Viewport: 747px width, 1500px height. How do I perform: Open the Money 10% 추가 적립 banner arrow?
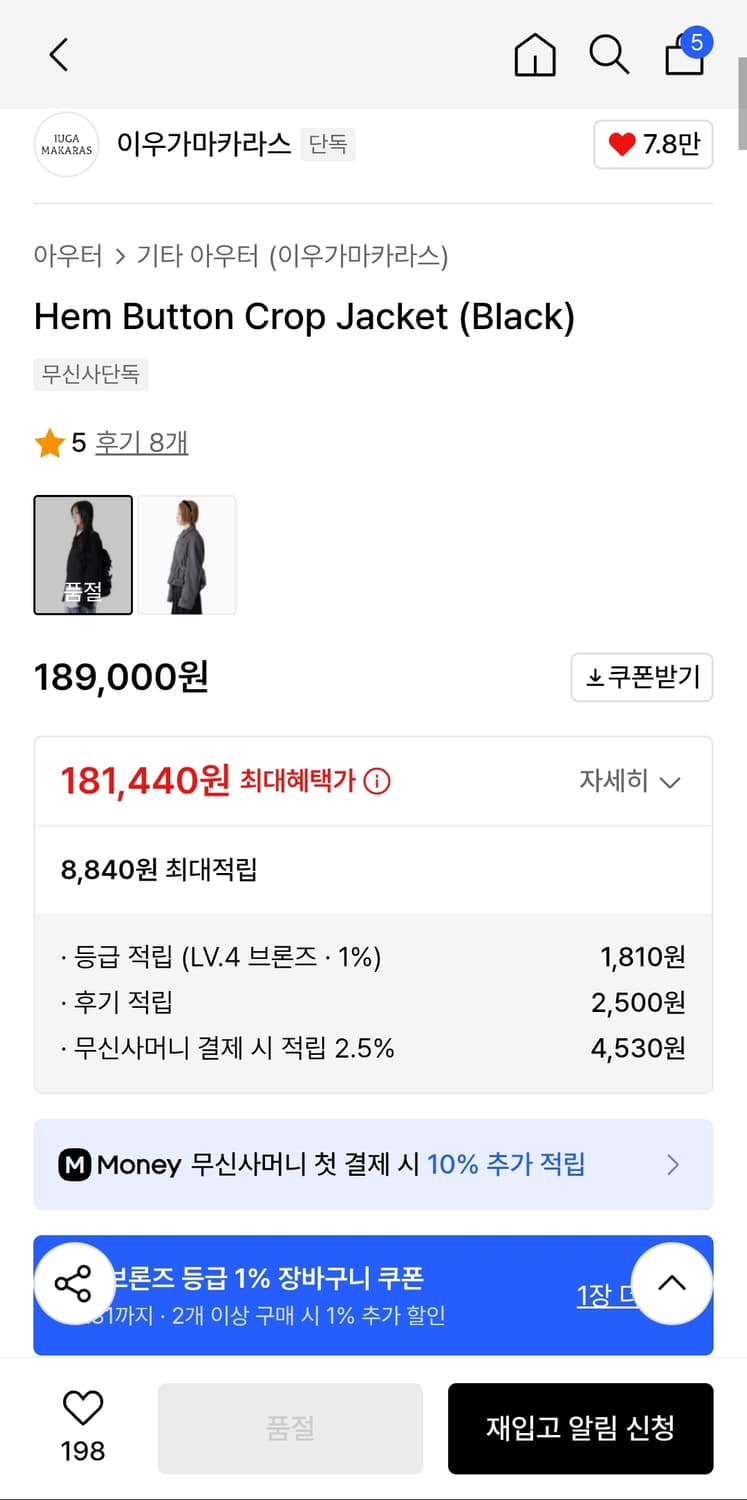point(672,1164)
